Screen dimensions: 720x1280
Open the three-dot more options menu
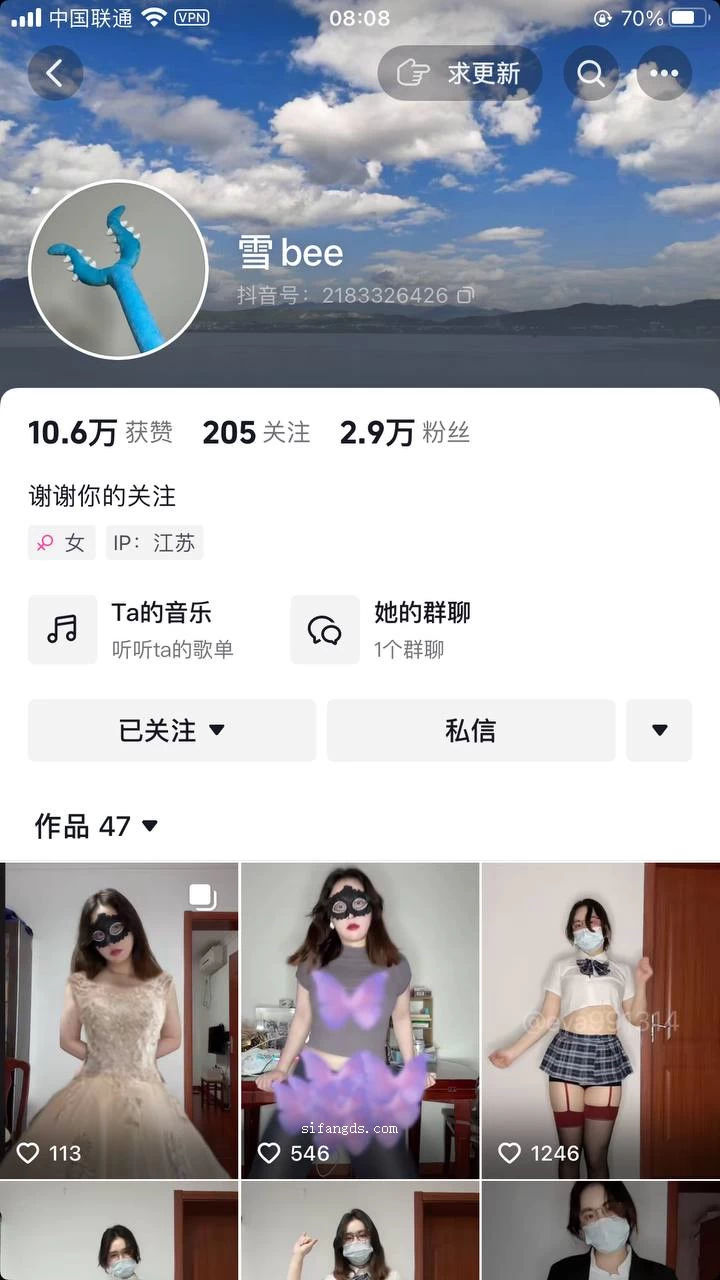pos(663,73)
